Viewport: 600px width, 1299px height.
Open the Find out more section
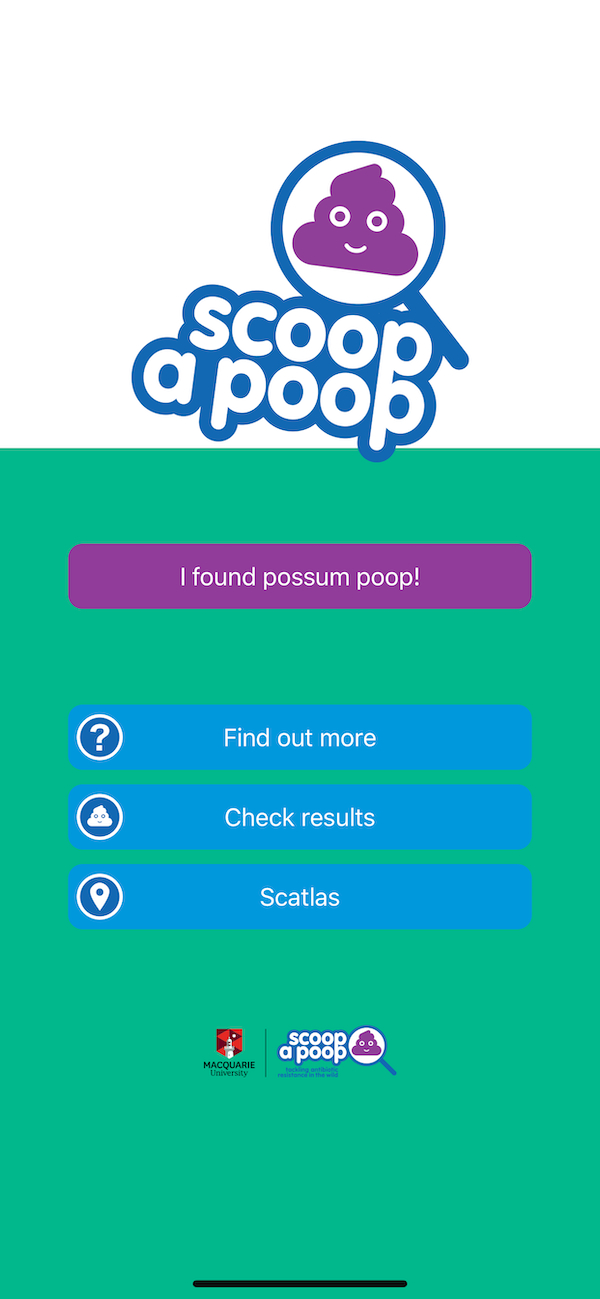(x=300, y=738)
